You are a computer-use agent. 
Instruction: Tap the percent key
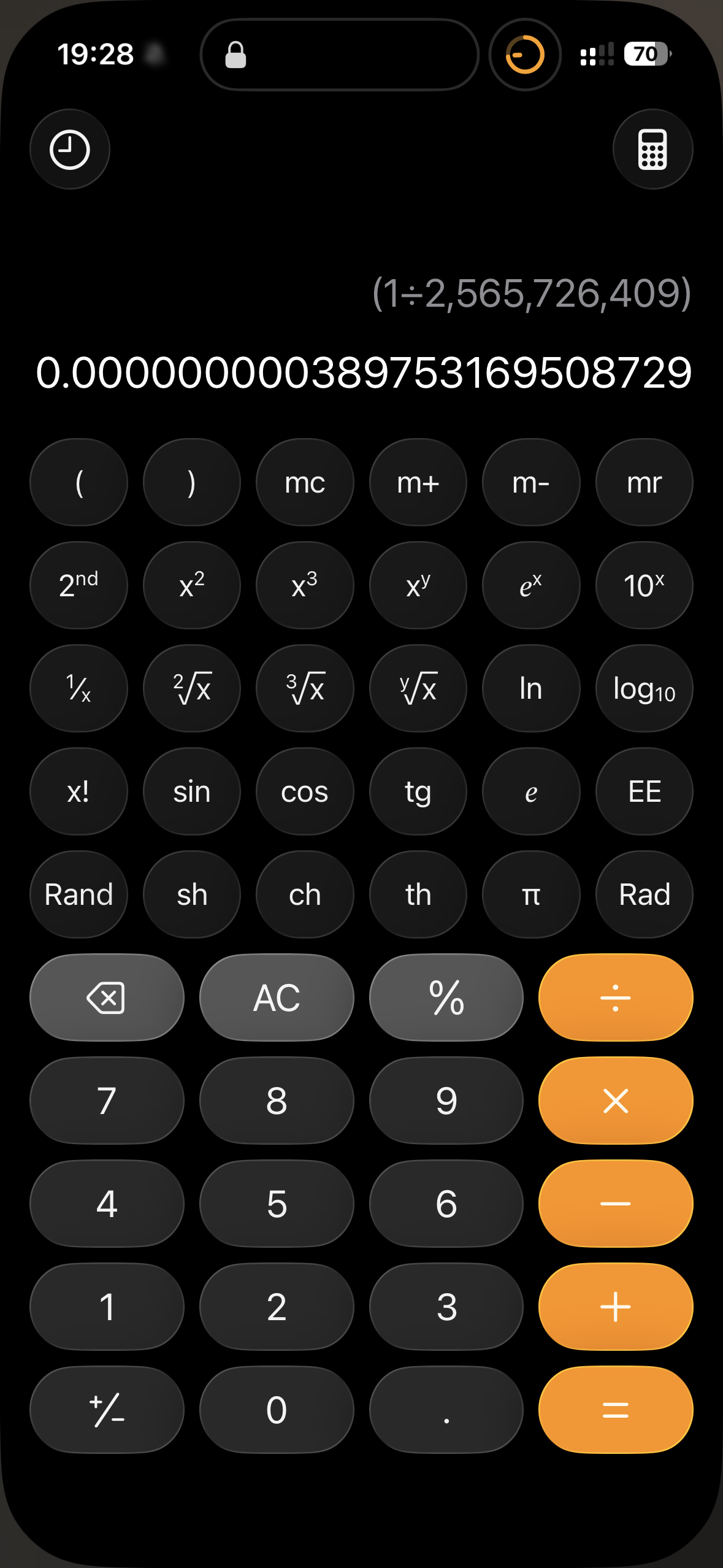tap(446, 997)
